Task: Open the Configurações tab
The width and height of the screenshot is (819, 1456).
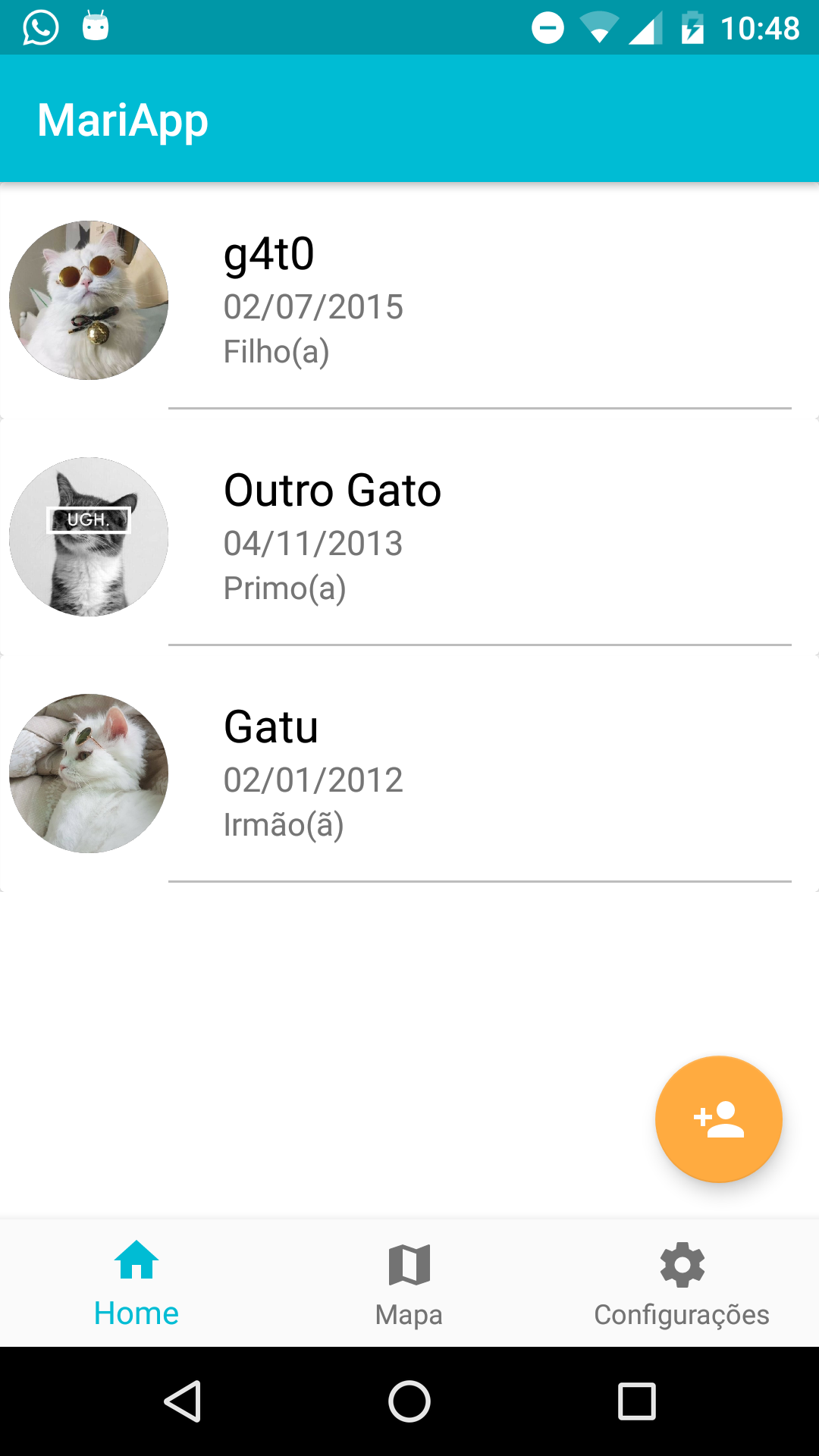Action: coord(682,1283)
